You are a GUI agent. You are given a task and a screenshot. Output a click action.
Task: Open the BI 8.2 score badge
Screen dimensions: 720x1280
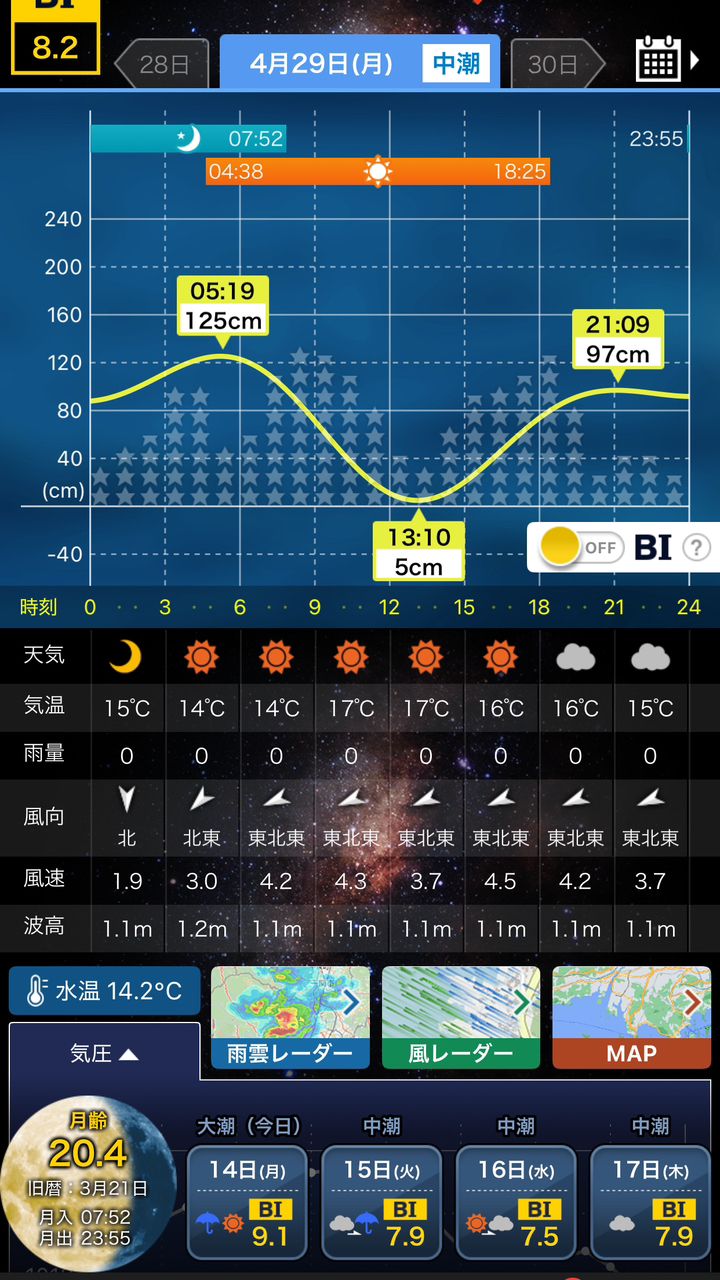point(55,36)
